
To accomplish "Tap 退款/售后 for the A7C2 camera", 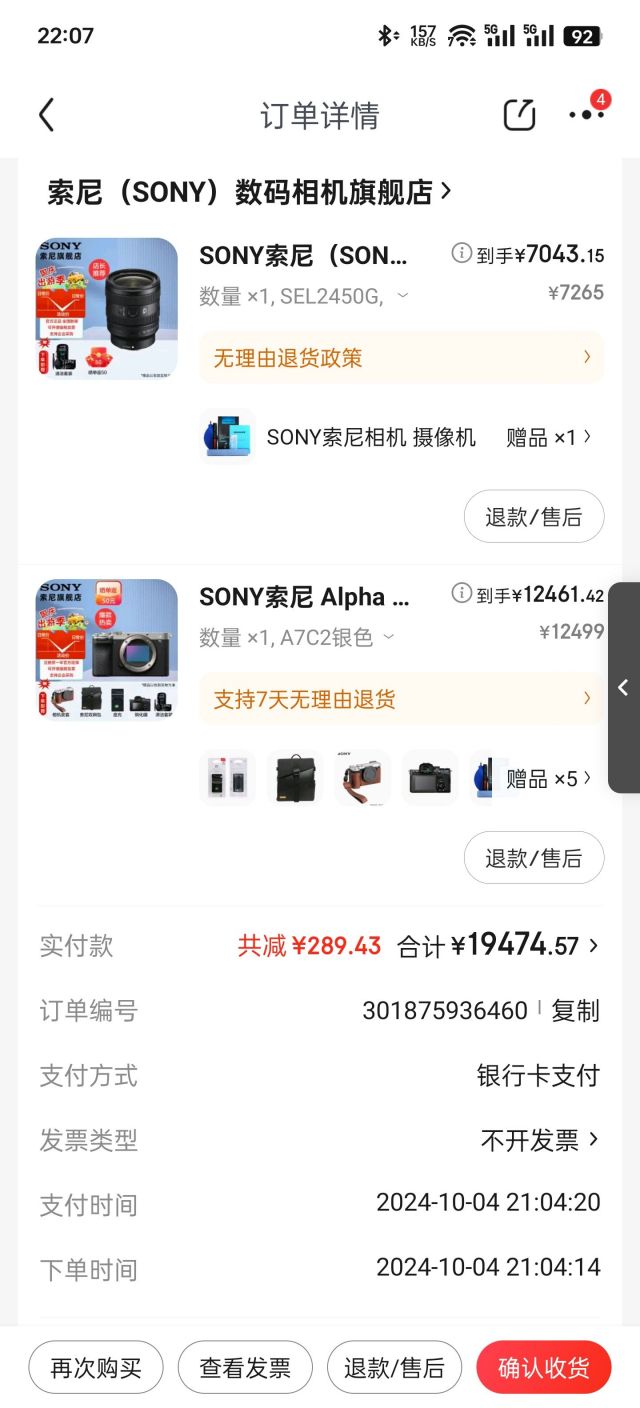I will [x=533, y=858].
